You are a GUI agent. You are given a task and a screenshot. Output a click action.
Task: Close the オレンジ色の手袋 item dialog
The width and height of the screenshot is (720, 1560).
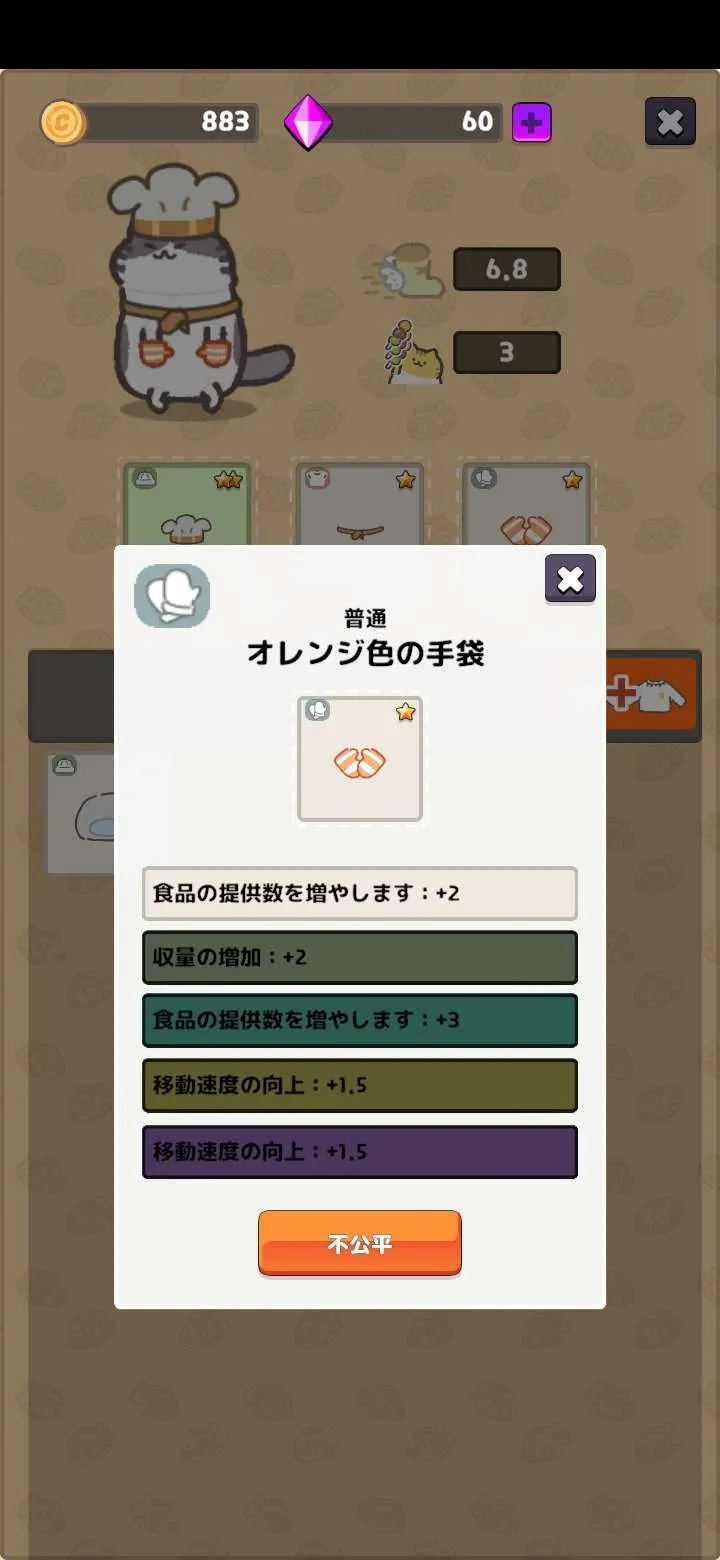tap(570, 579)
